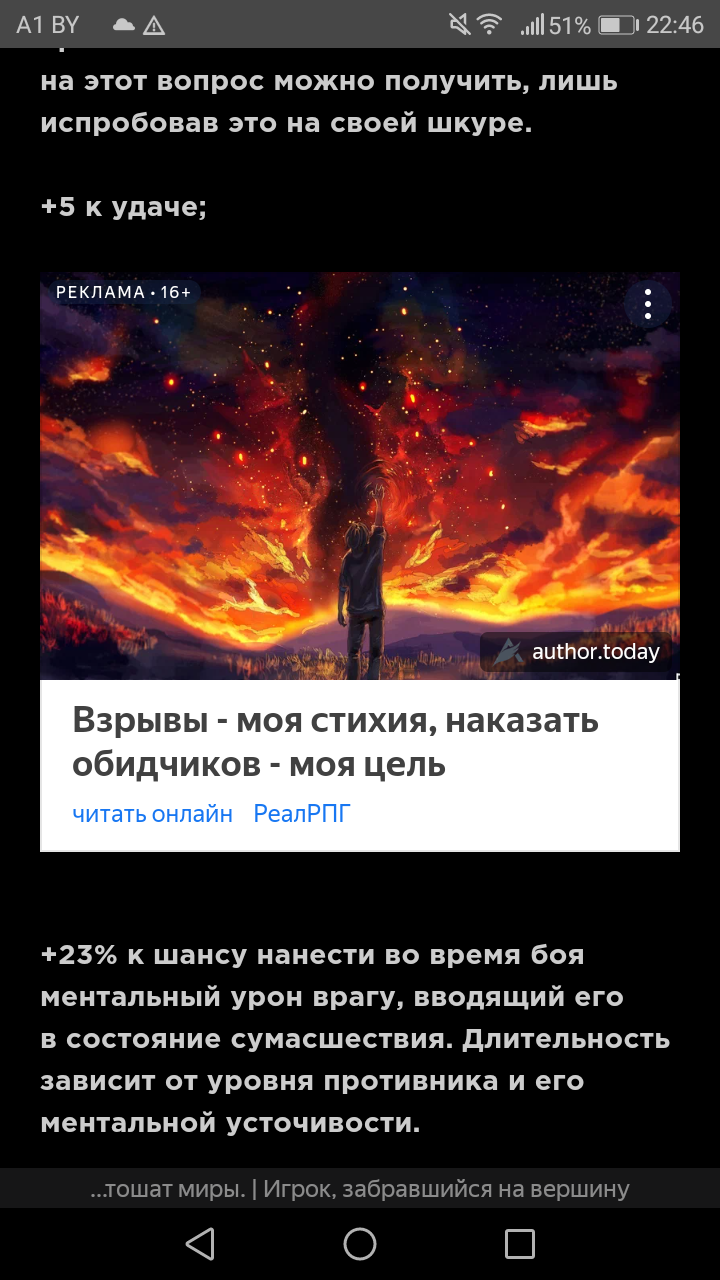Open the РеалРПГ link
Image resolution: width=720 pixels, height=1280 pixels.
302,814
